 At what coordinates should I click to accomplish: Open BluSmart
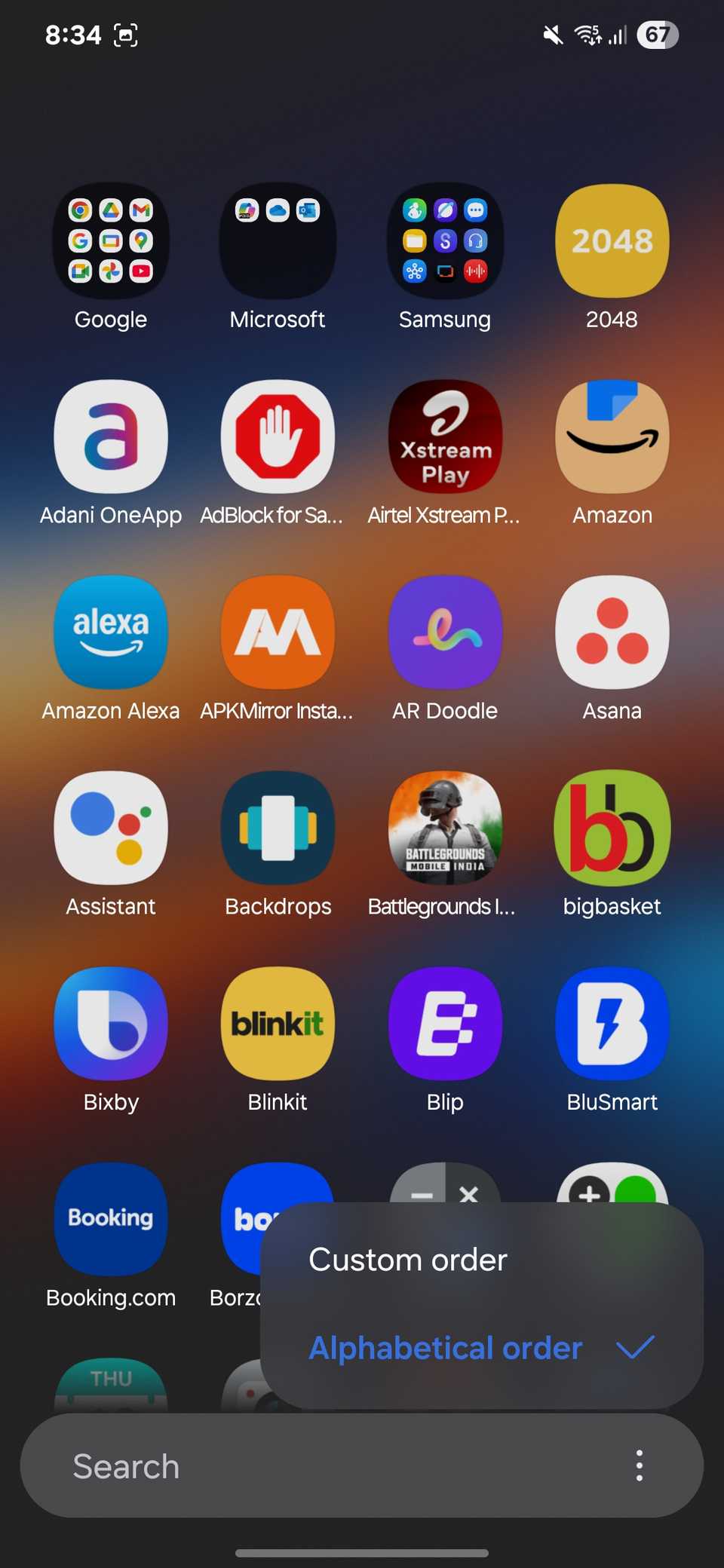(x=612, y=1024)
